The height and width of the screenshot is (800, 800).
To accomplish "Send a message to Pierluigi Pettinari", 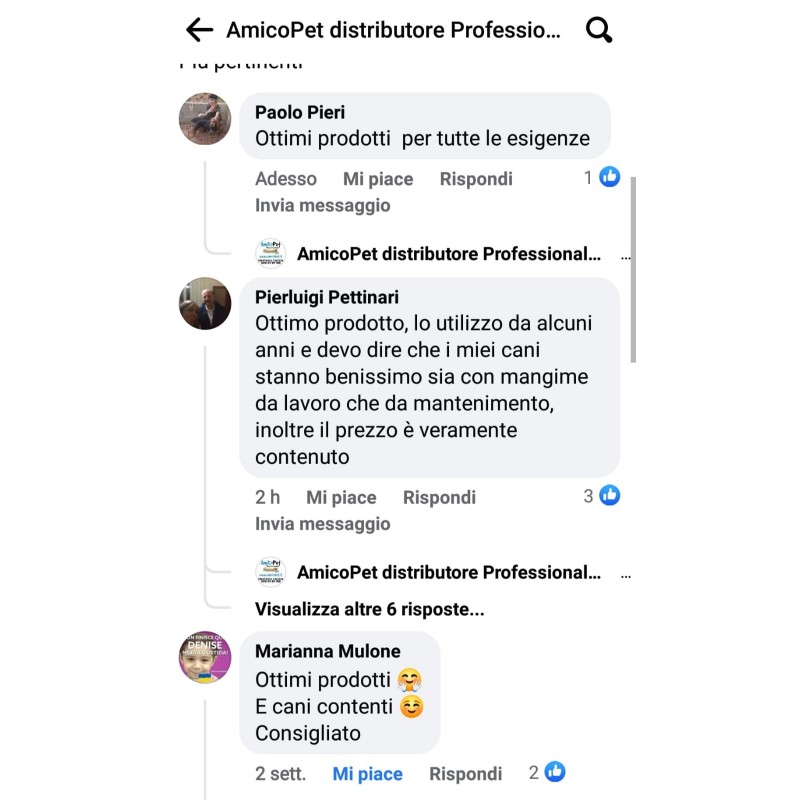I will tap(322, 524).
